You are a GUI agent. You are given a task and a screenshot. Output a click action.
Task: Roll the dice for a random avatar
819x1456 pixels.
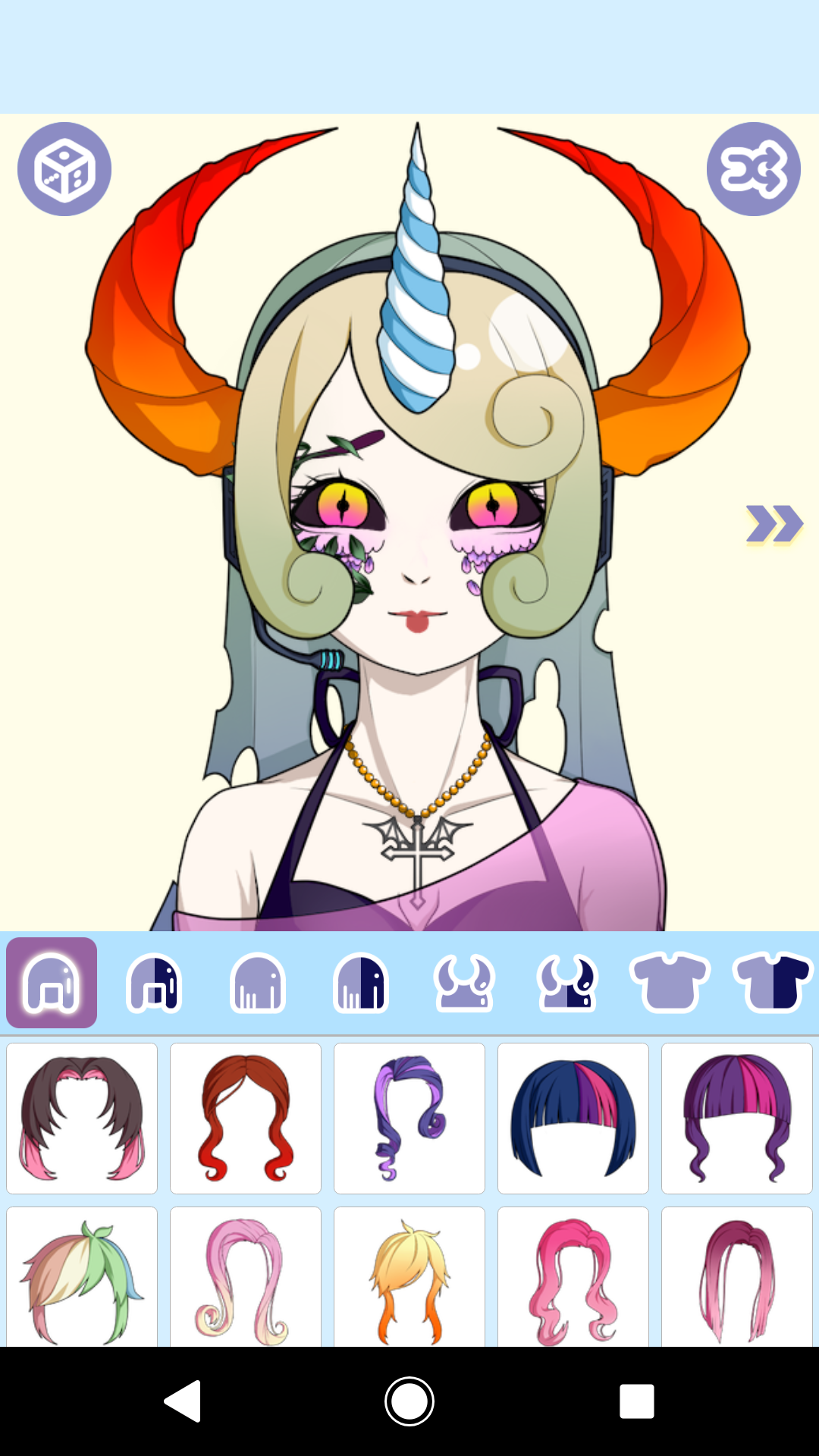[x=64, y=169]
